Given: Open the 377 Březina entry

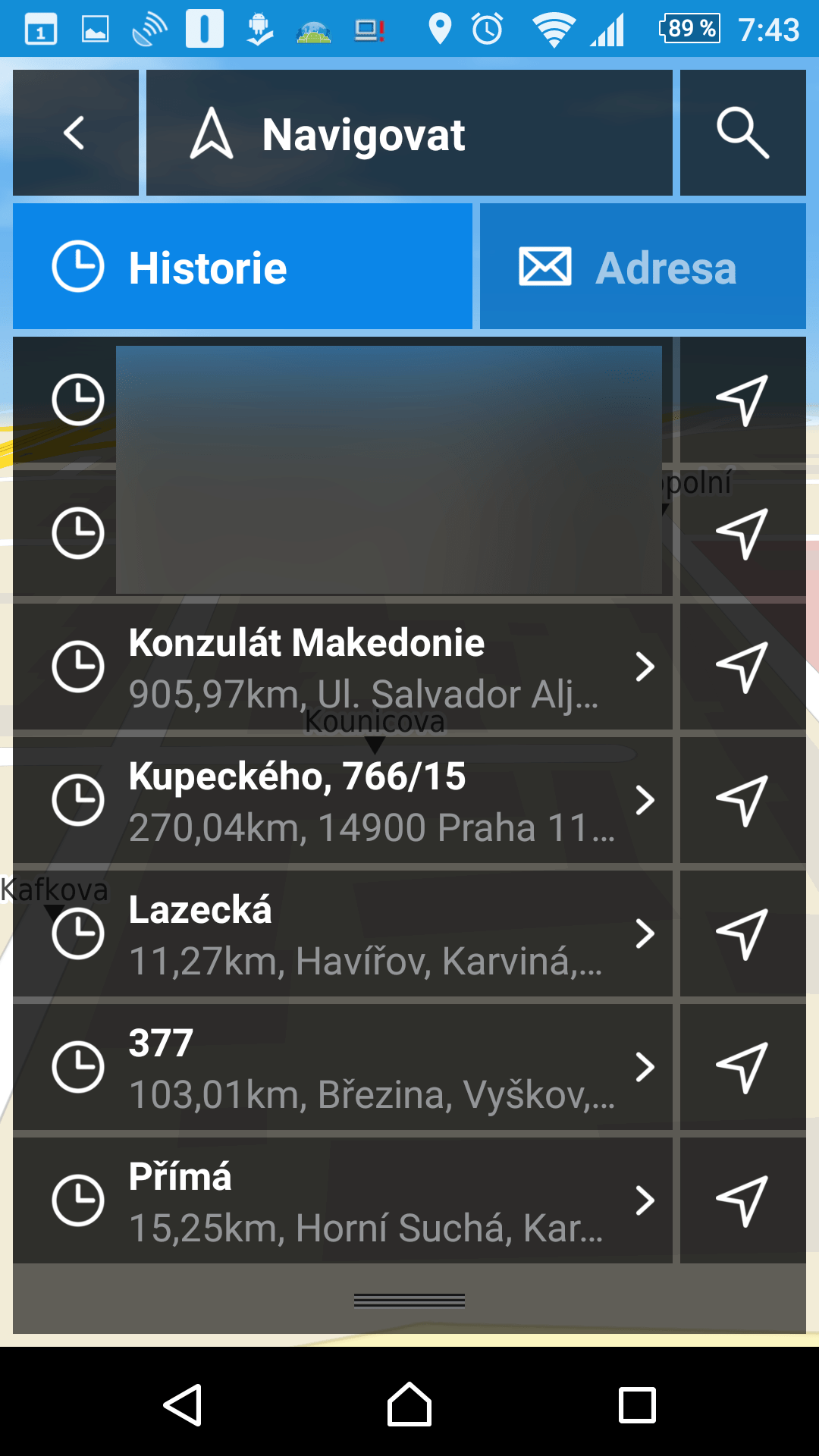Looking at the screenshot, I should point(343,1067).
